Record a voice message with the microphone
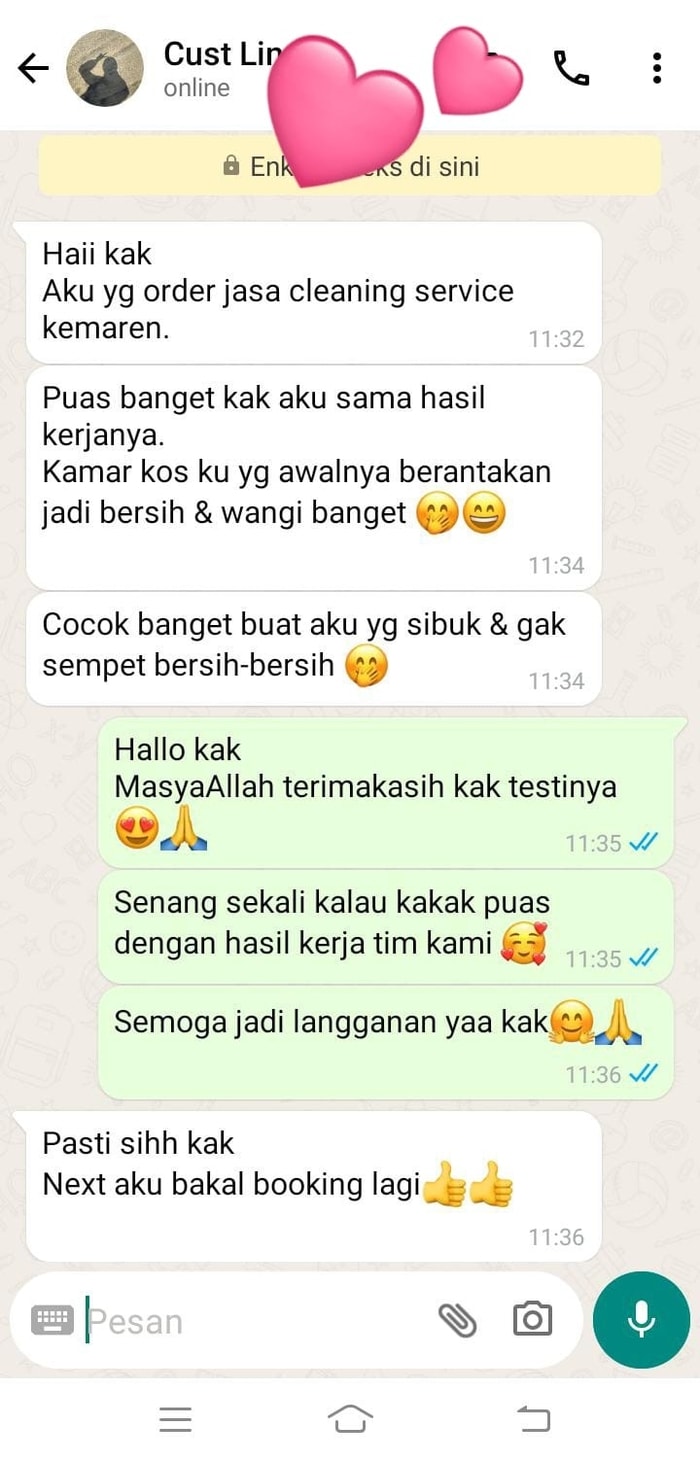Screen dimensions: 700x1460 coord(641,1319)
